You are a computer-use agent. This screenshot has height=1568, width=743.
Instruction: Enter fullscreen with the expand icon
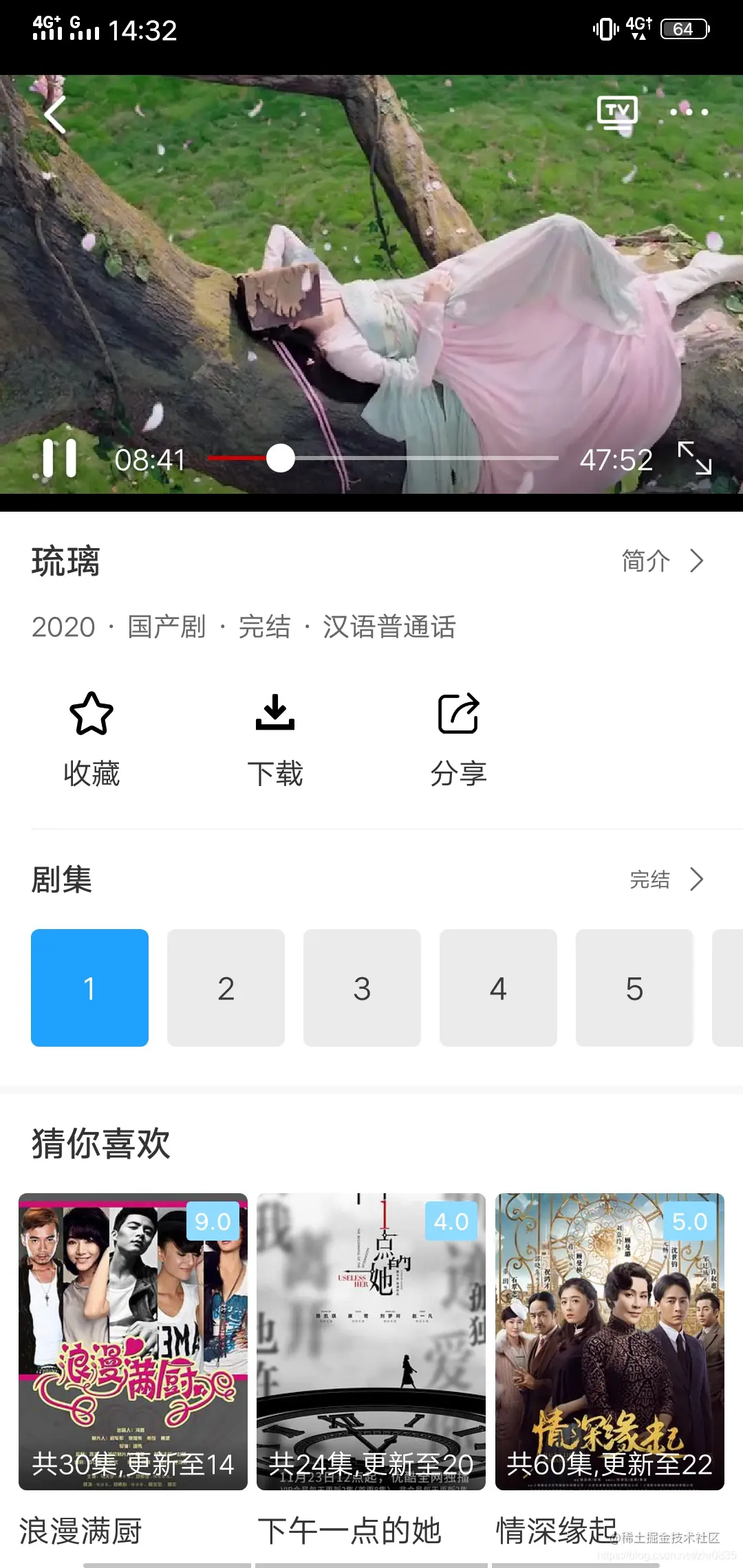696,459
